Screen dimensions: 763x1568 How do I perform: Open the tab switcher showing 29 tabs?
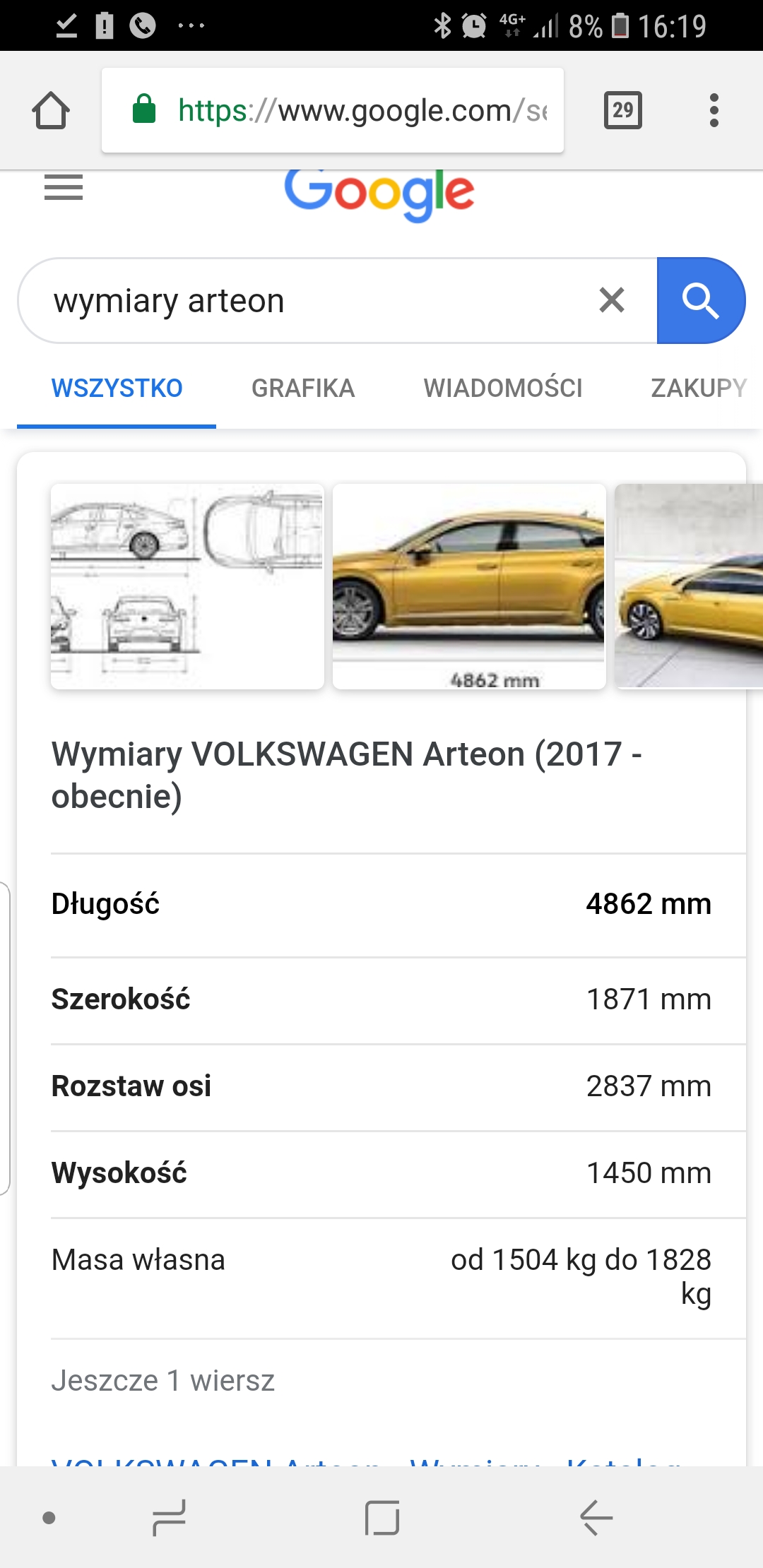(622, 110)
